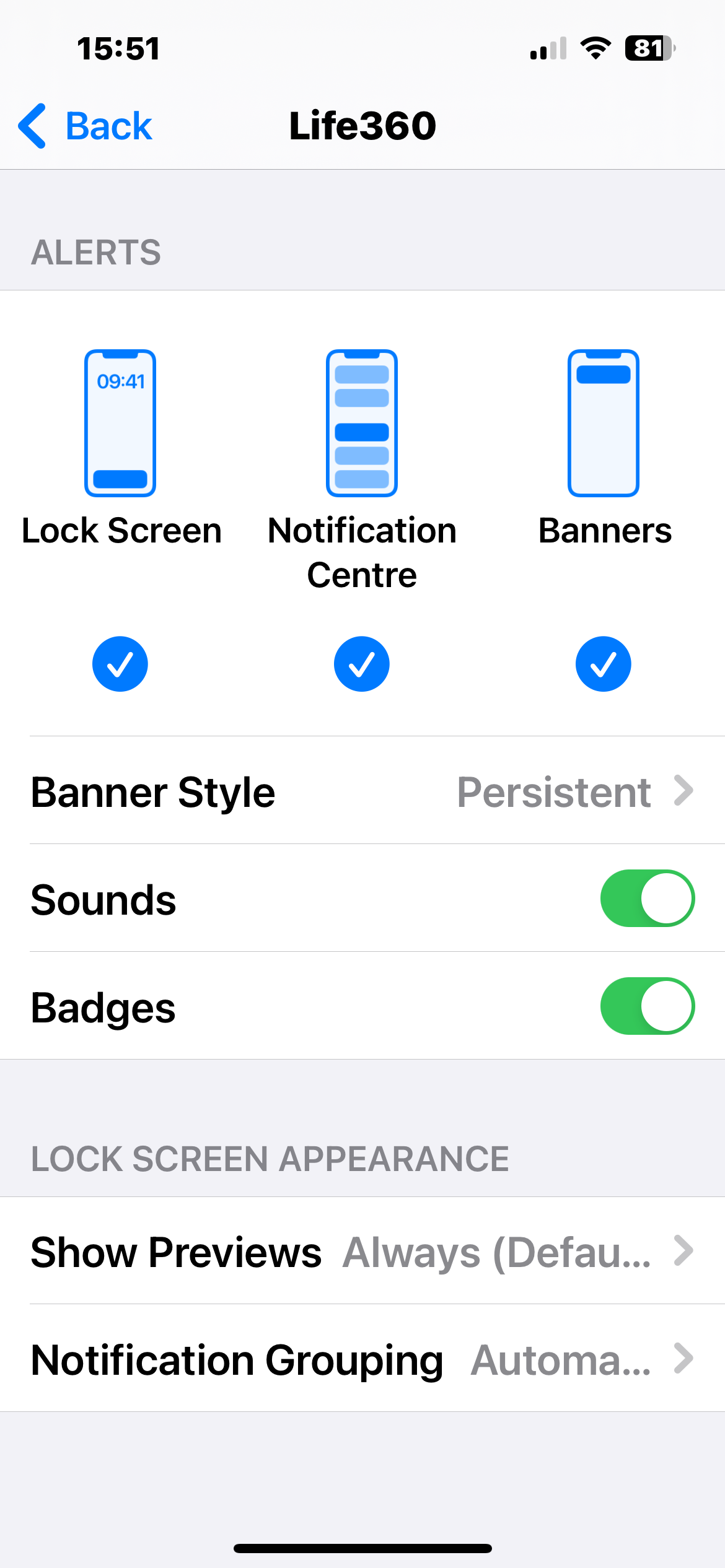Select the Lock Screen alert preview icon
Screen dimensions: 725x1568
120,423
